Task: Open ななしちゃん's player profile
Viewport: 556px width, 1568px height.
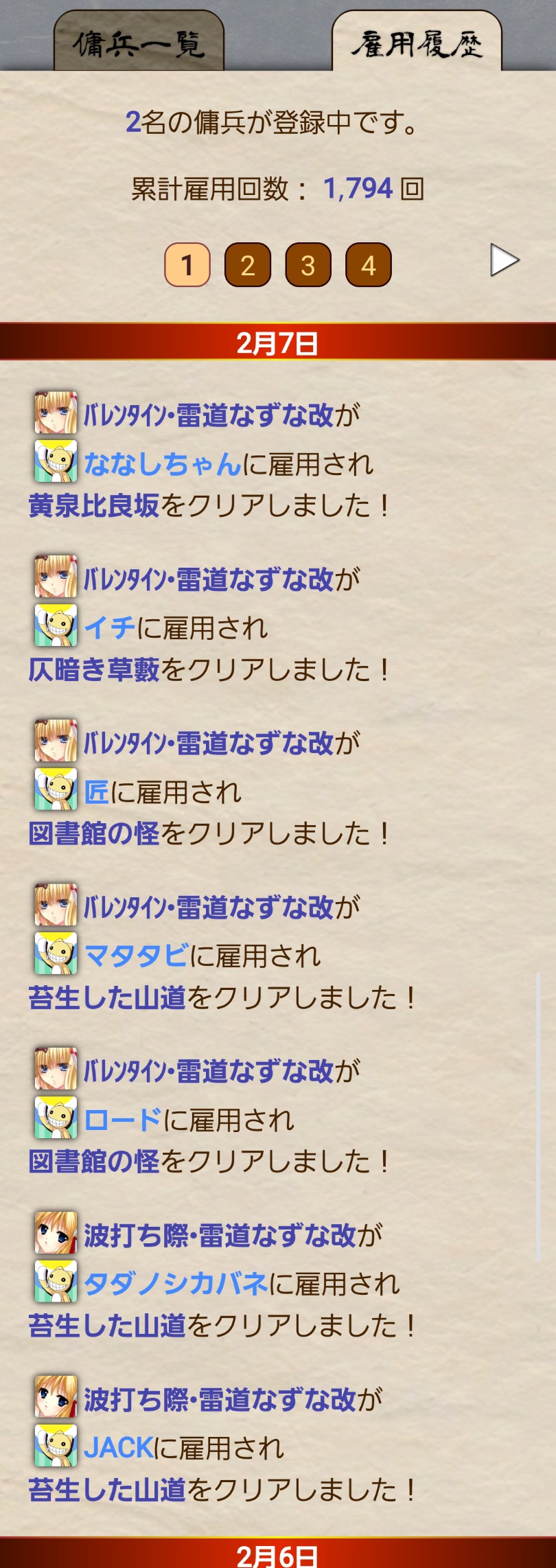Action: coord(162,464)
